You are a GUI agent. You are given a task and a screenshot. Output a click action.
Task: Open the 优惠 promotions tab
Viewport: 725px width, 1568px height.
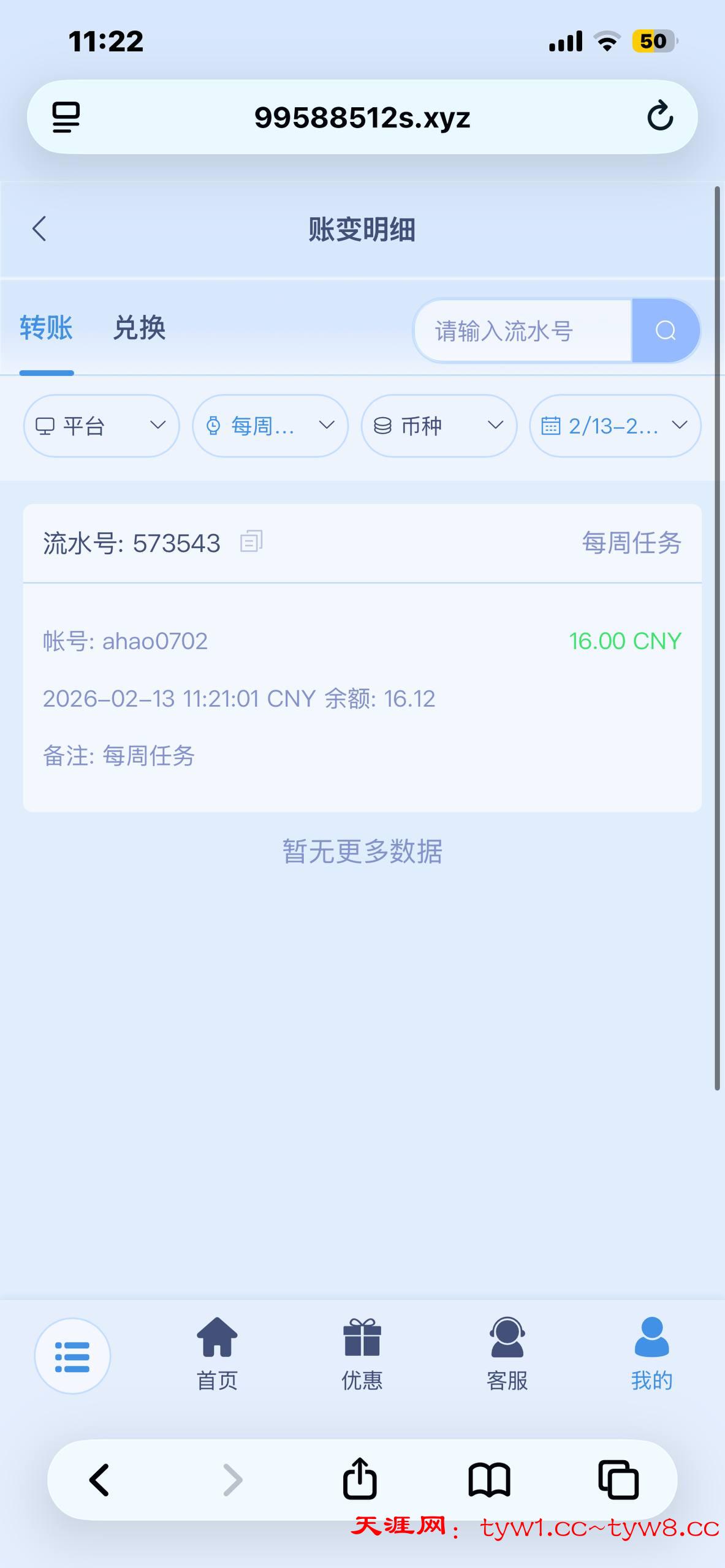point(362,1354)
